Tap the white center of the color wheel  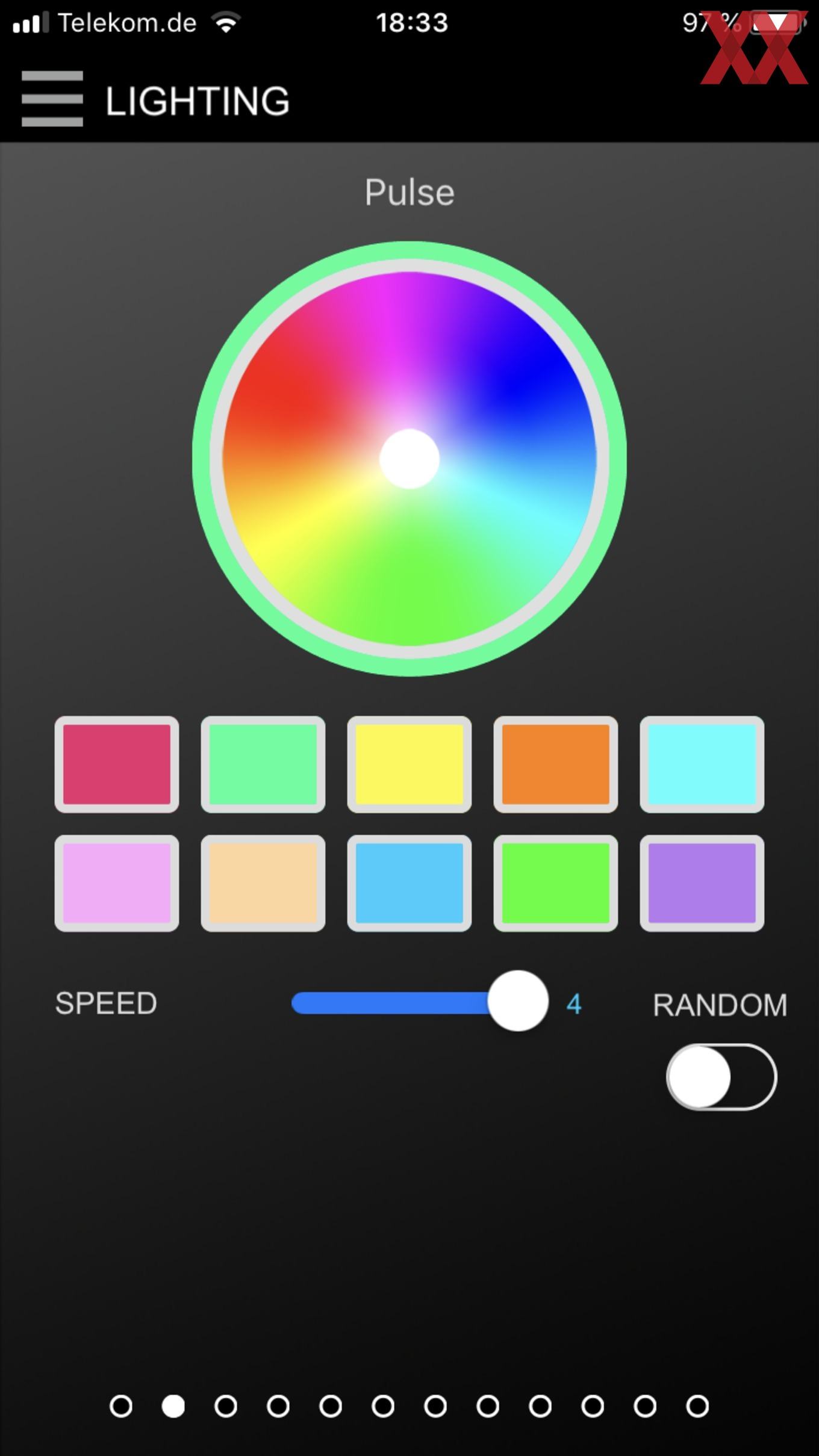click(409, 459)
